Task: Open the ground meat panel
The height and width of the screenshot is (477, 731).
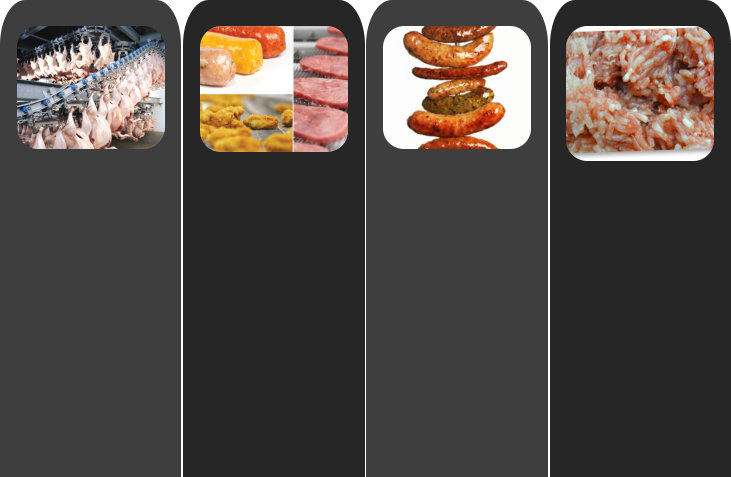Action: pyautogui.click(x=640, y=92)
